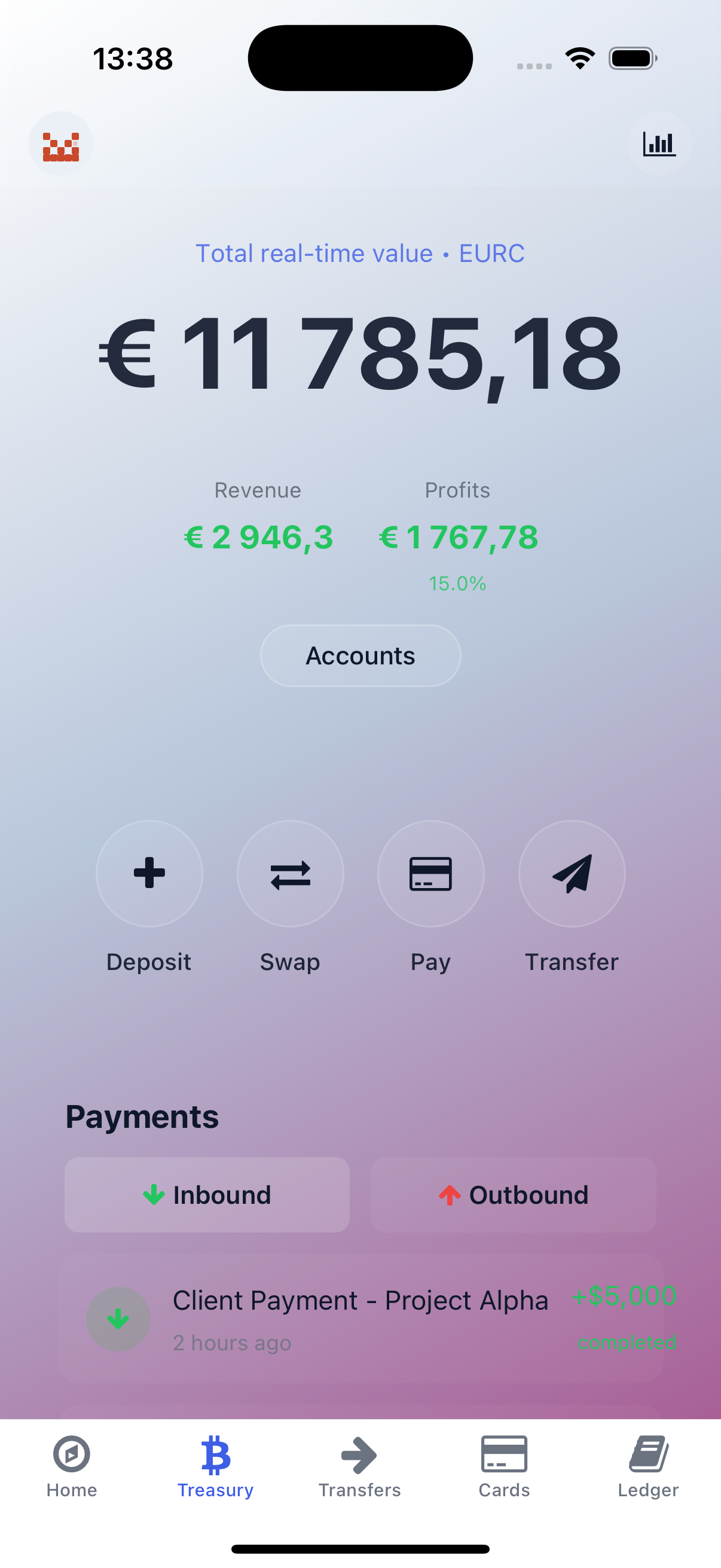This screenshot has width=721, height=1568.
Task: Select the Treasury tab
Action: (215, 1467)
